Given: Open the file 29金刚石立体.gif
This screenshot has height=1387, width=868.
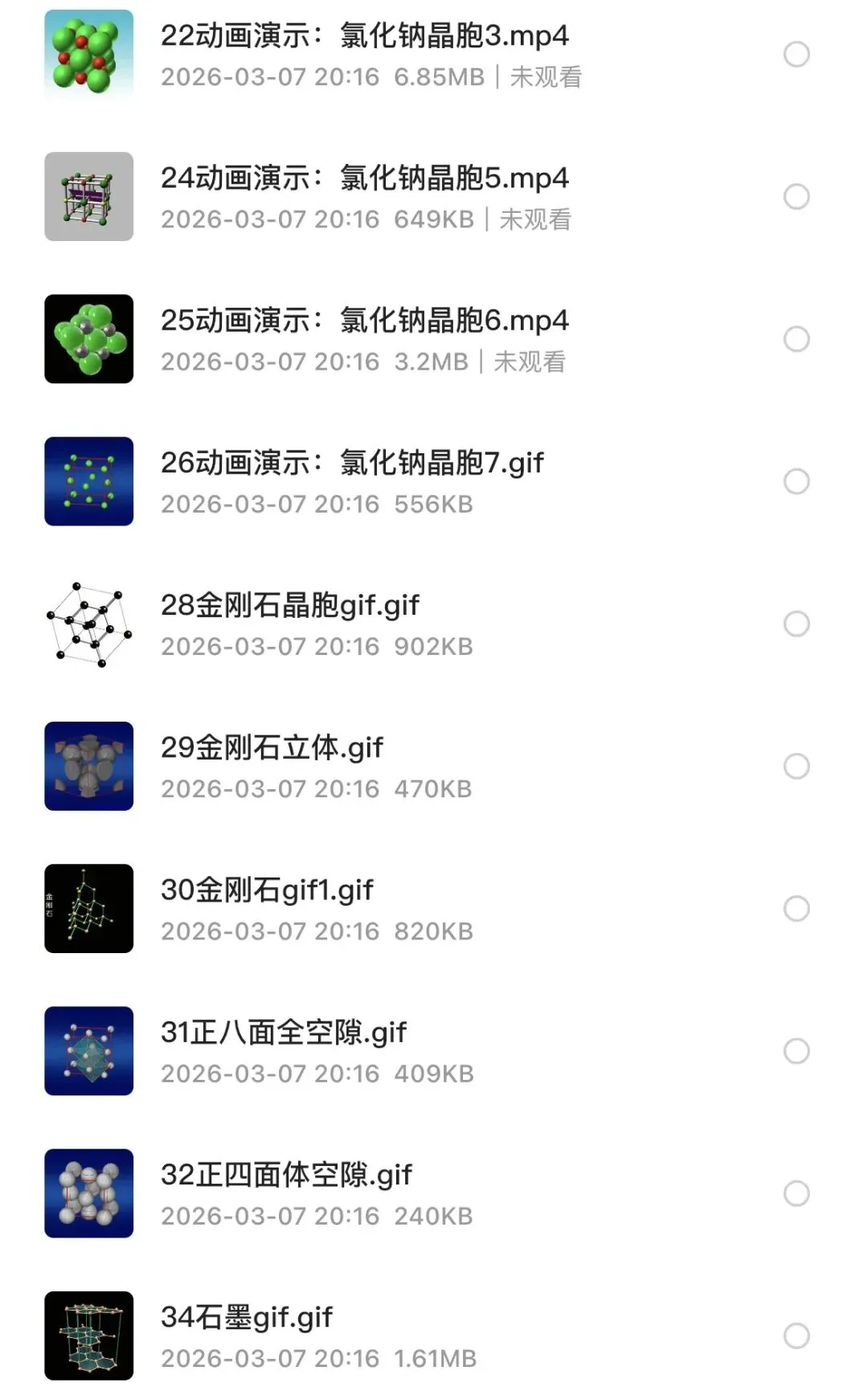Looking at the screenshot, I should pos(272,748).
